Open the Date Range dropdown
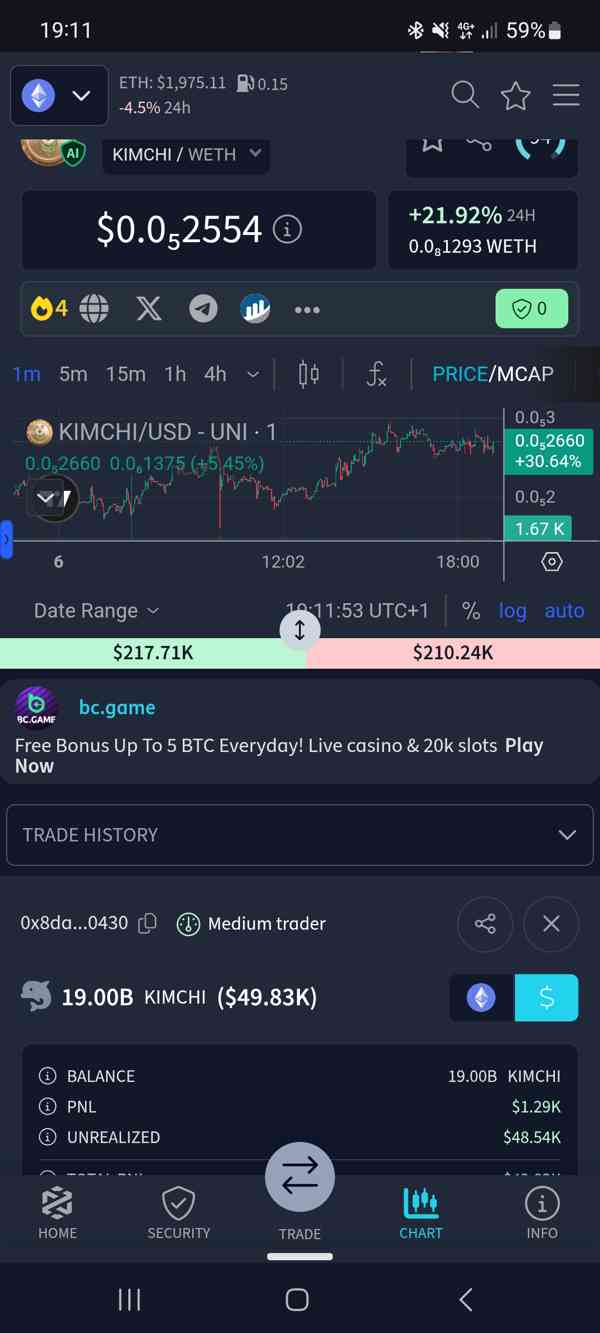Screen dimensions: 600x1333 pos(96,610)
